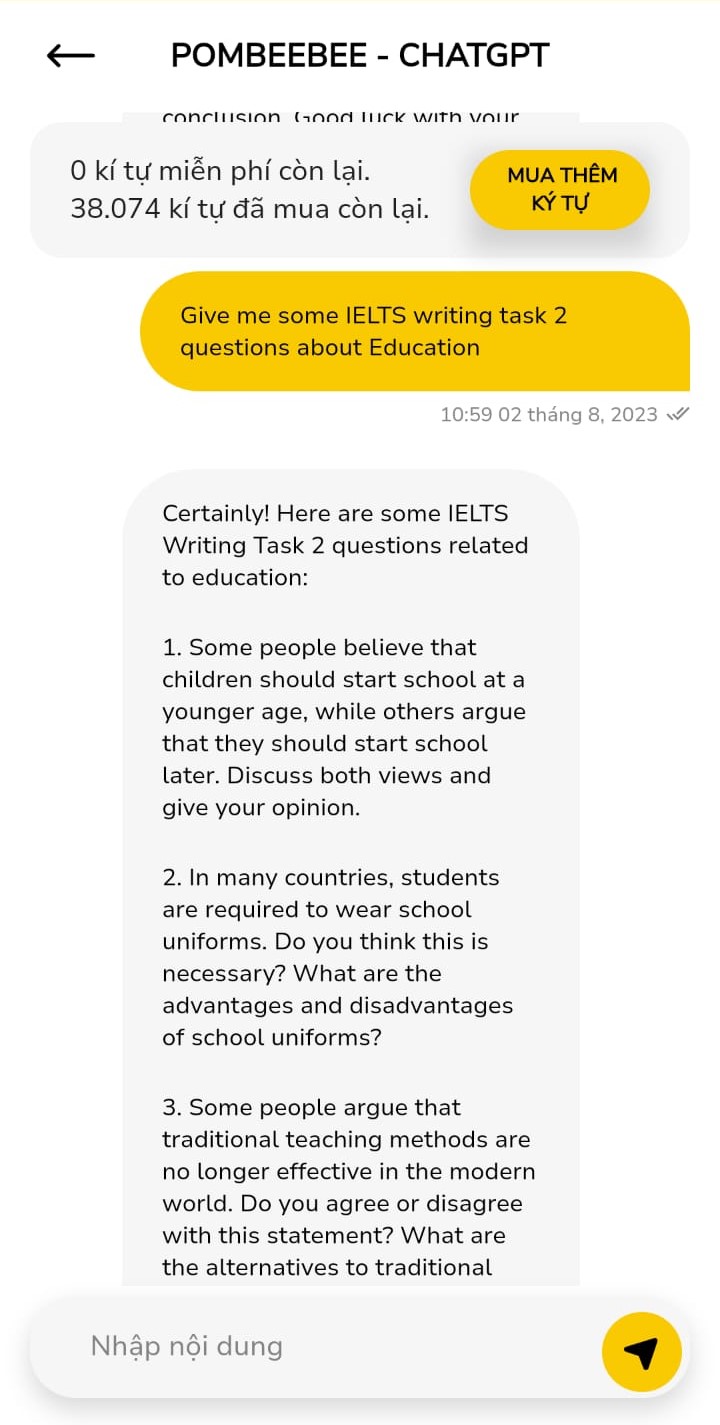Go back using the arrow icon

pos(71,56)
